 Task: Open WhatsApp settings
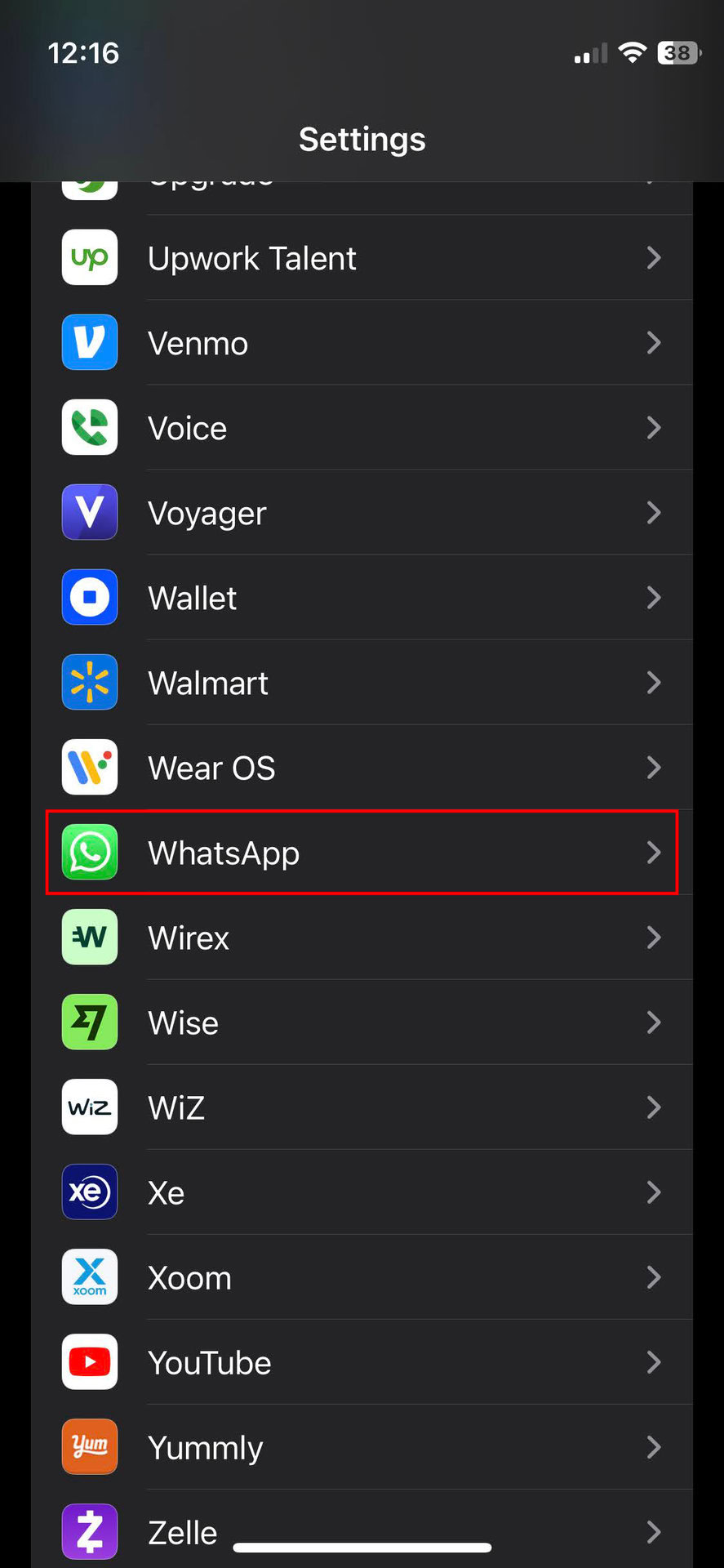[362, 853]
